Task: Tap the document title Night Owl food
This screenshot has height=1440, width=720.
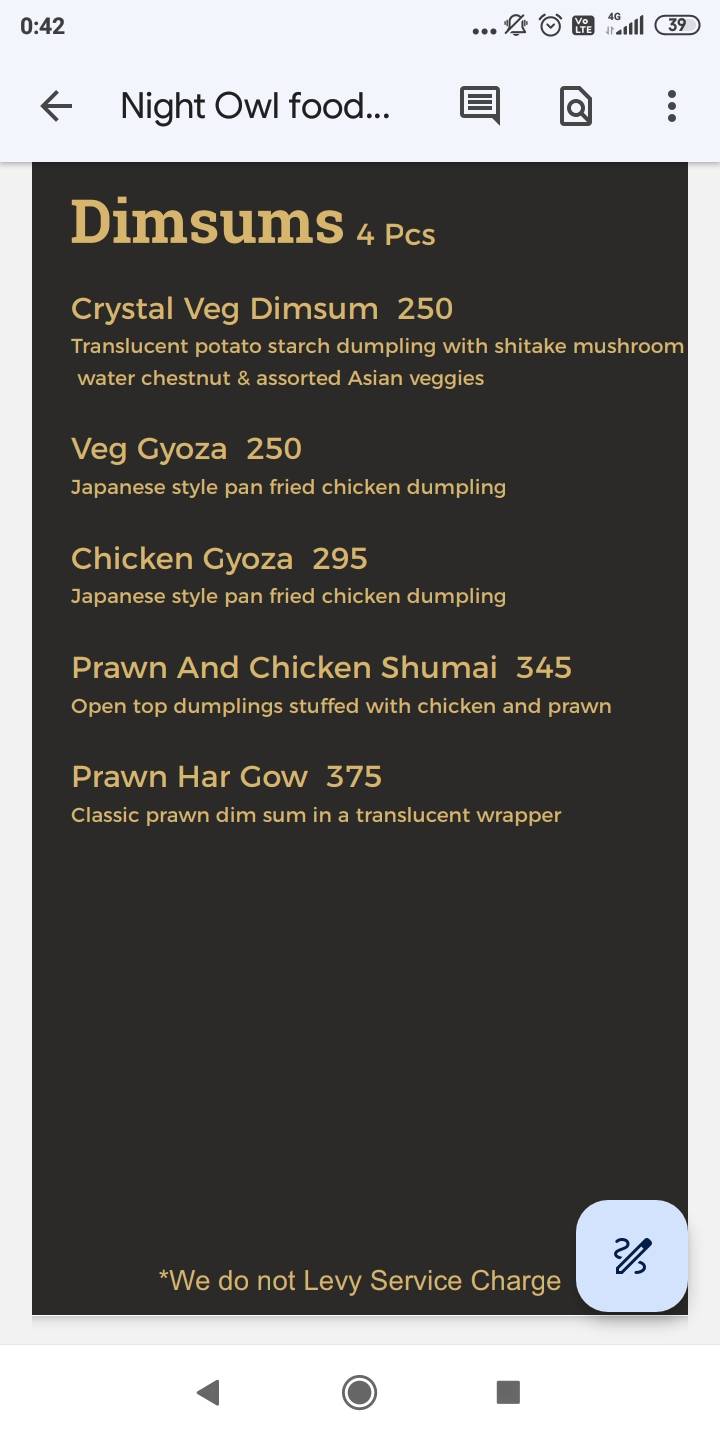Action: (x=255, y=105)
